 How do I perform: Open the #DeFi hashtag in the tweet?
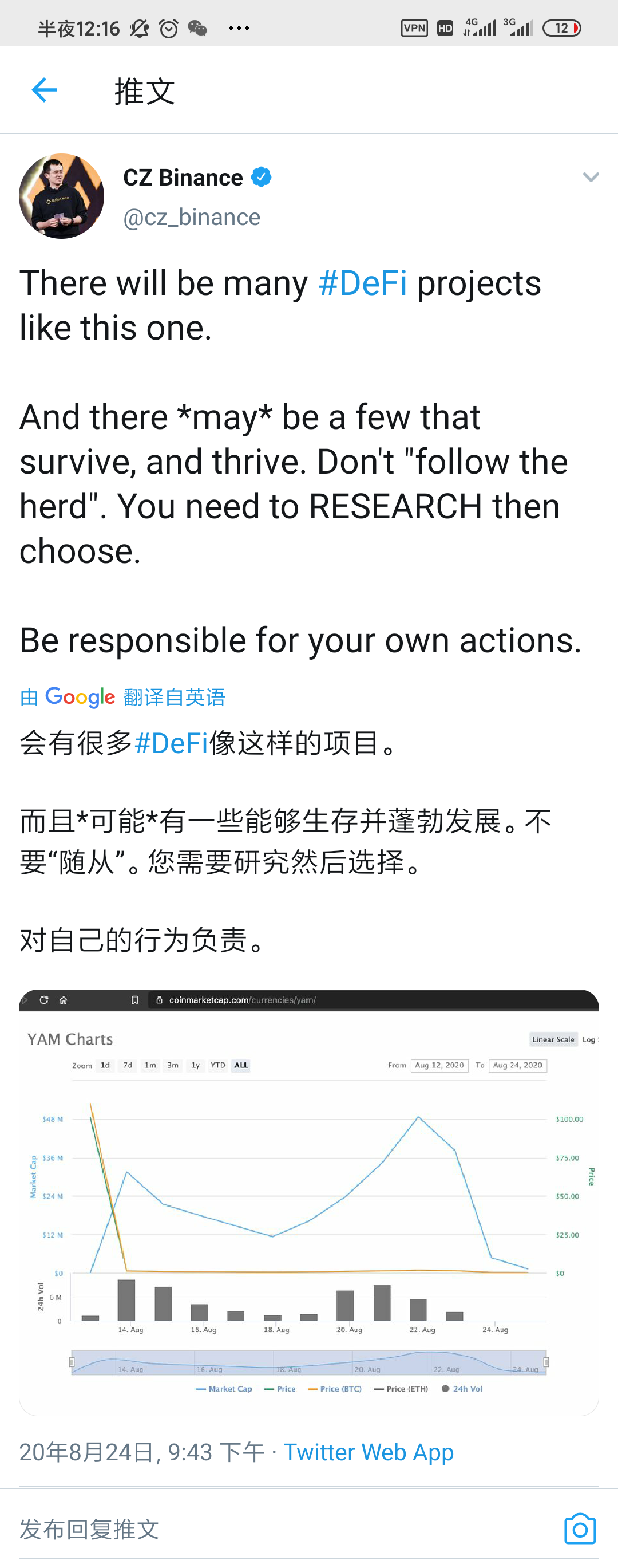pyautogui.click(x=363, y=283)
